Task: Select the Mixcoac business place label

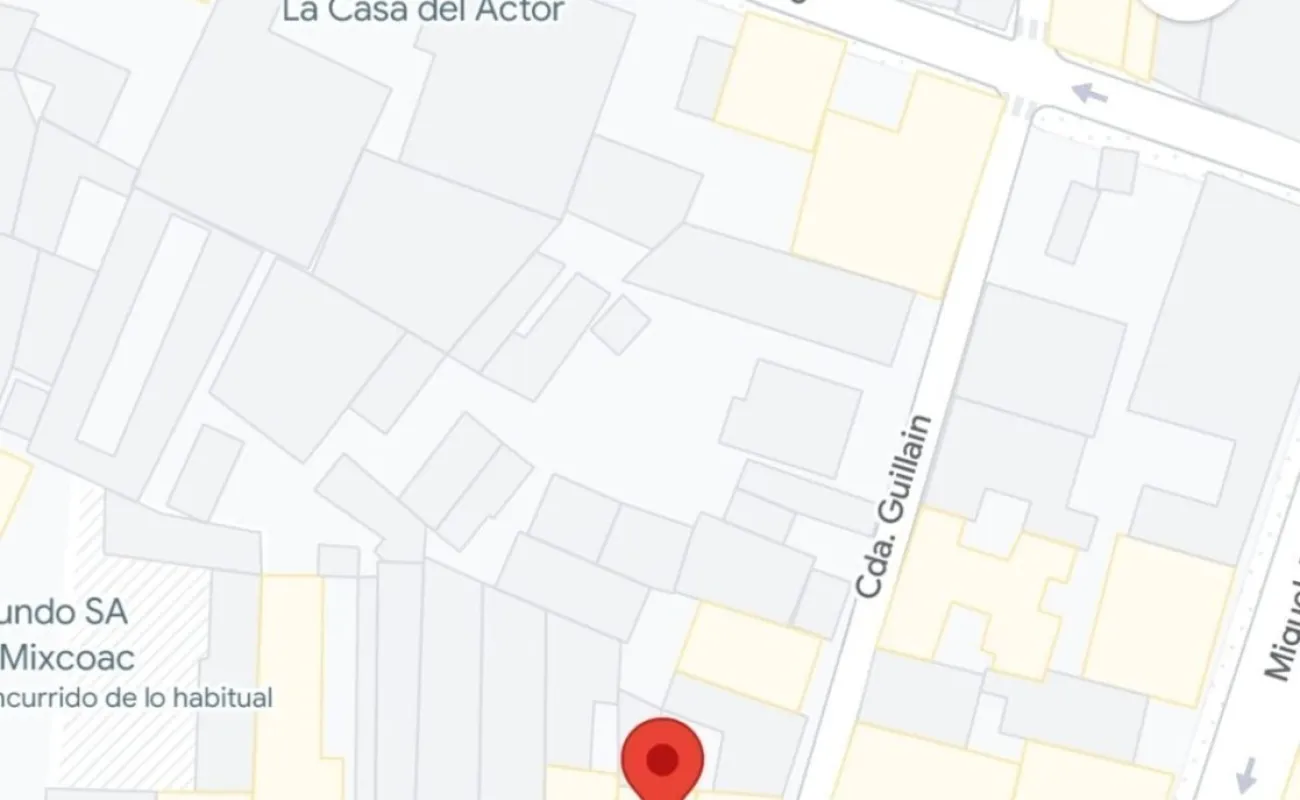Action: coord(66,635)
